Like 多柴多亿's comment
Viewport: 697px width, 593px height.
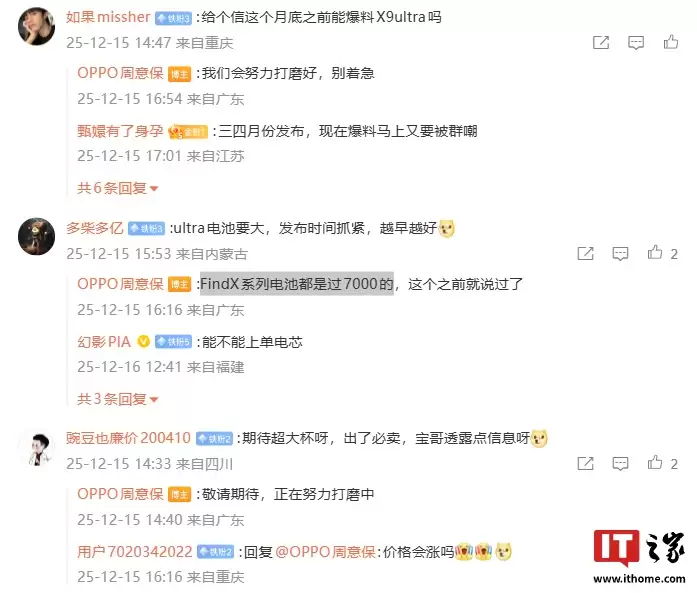(656, 253)
